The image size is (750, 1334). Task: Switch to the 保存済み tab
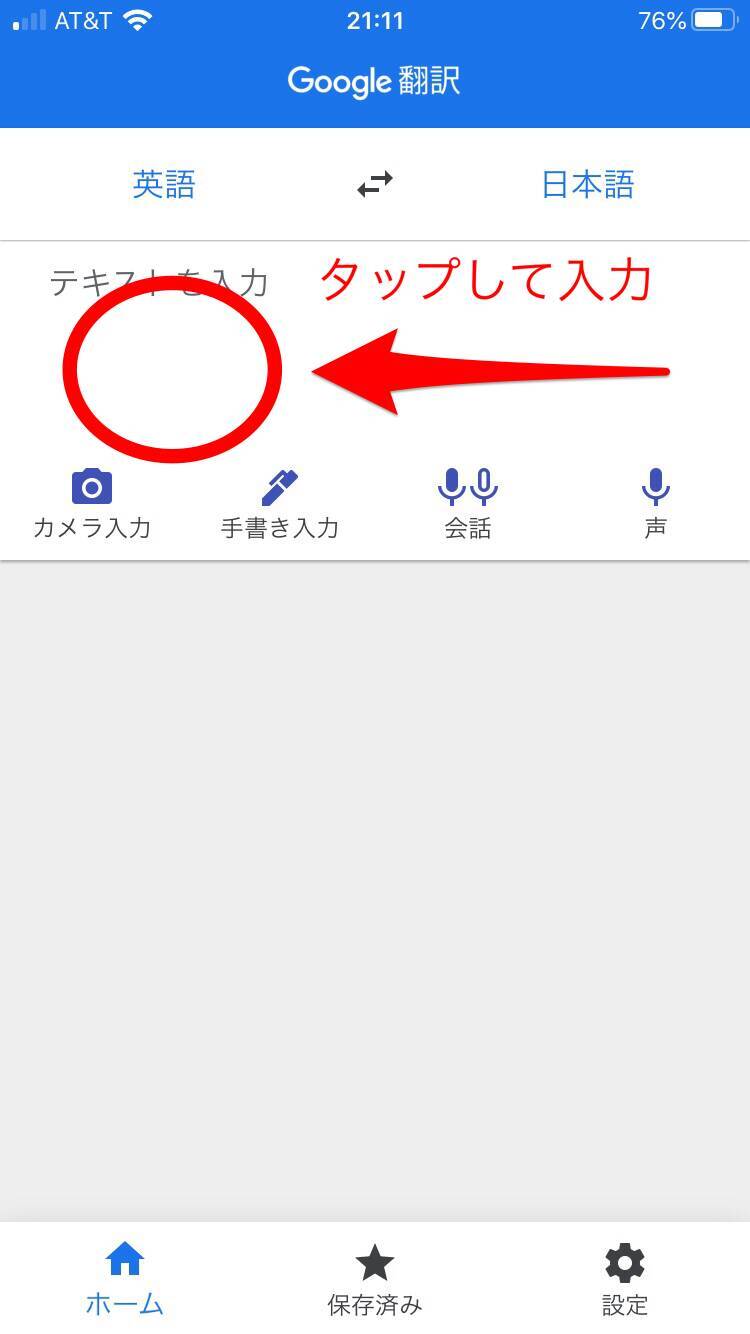click(x=375, y=1277)
